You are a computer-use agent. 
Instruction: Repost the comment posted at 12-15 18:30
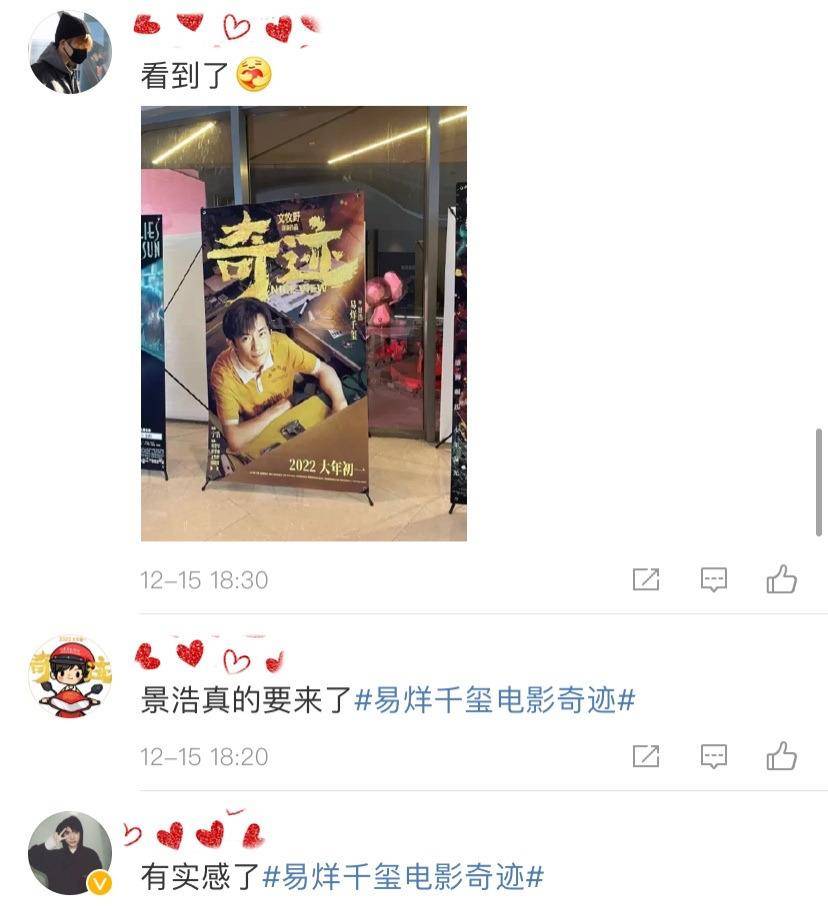point(646,579)
